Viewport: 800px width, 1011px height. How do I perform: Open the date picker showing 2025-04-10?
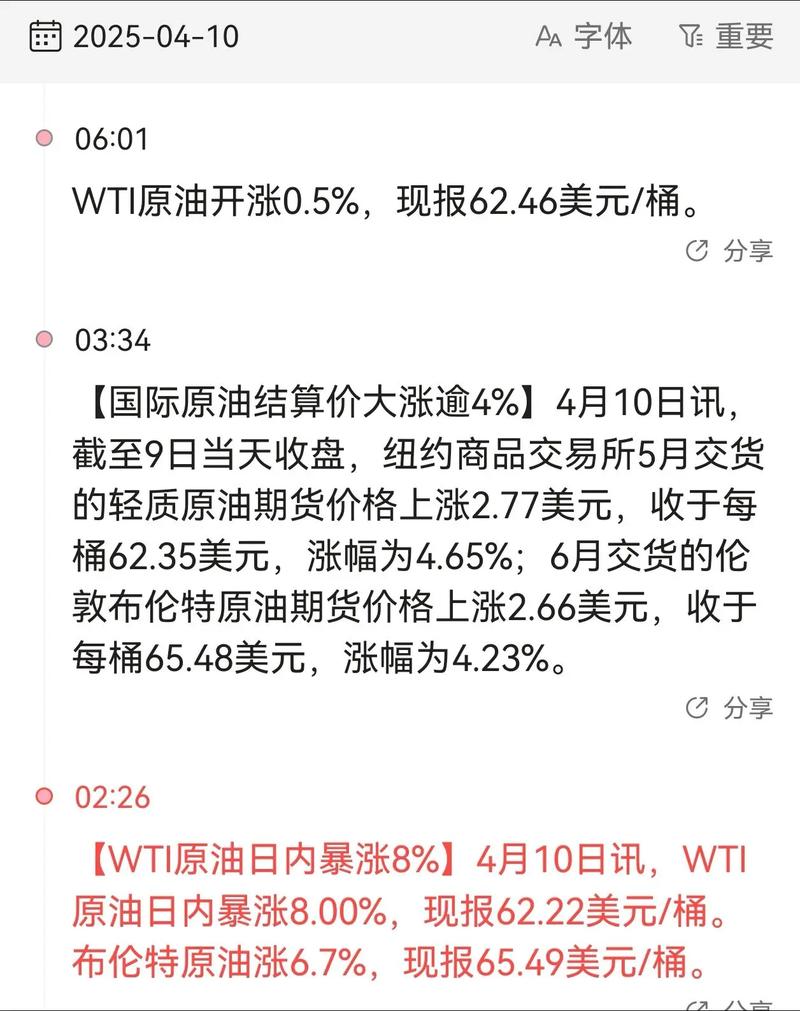tap(135, 37)
